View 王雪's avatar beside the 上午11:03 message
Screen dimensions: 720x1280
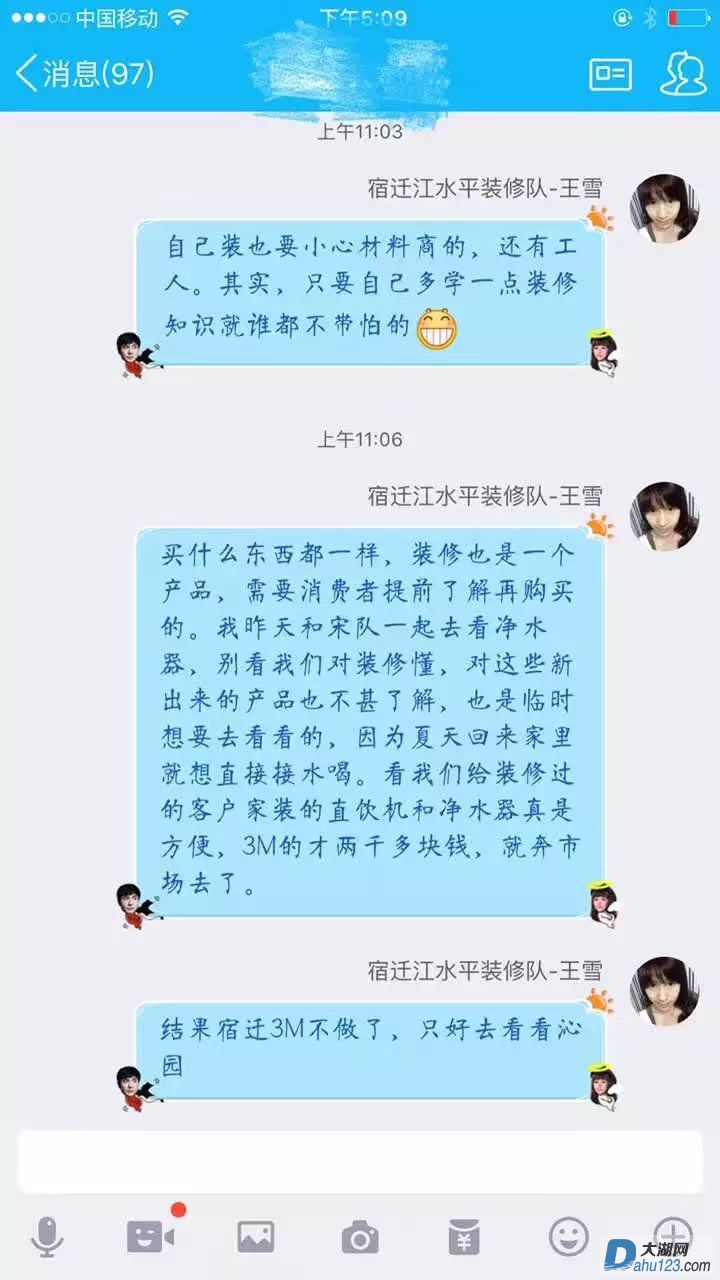click(x=664, y=208)
